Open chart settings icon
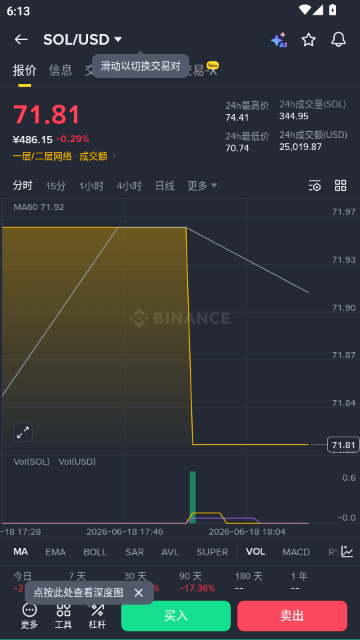Image resolution: width=360 pixels, height=640 pixels. point(315,186)
